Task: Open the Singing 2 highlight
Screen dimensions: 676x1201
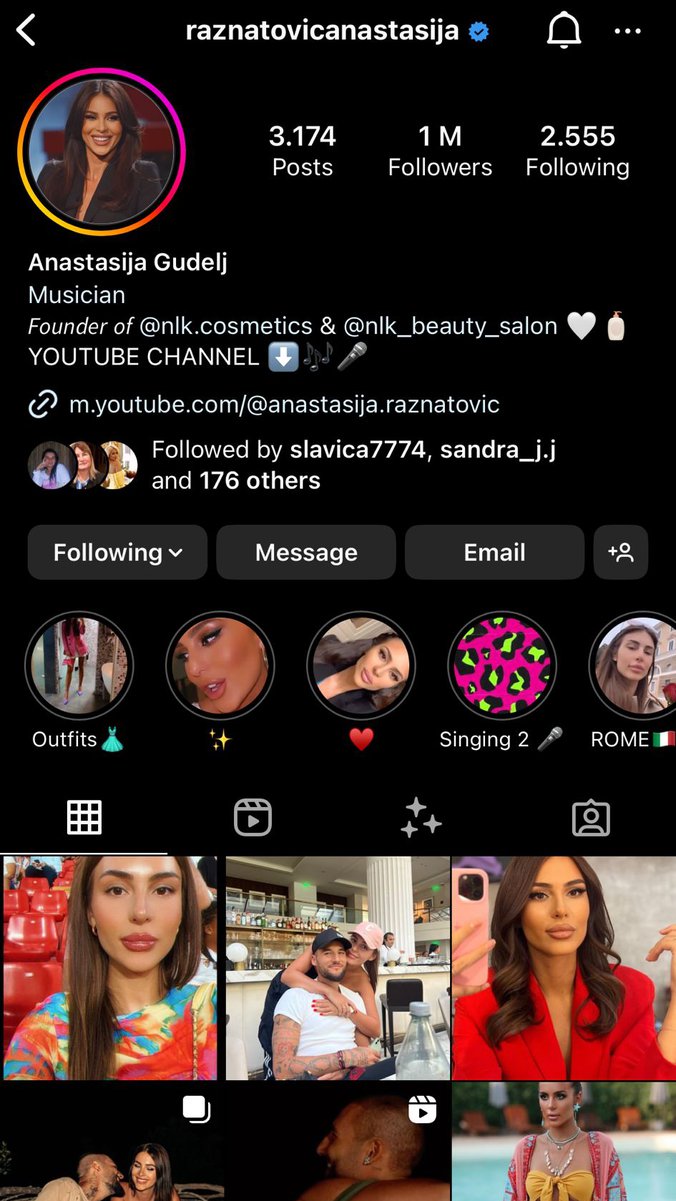Action: (501, 667)
